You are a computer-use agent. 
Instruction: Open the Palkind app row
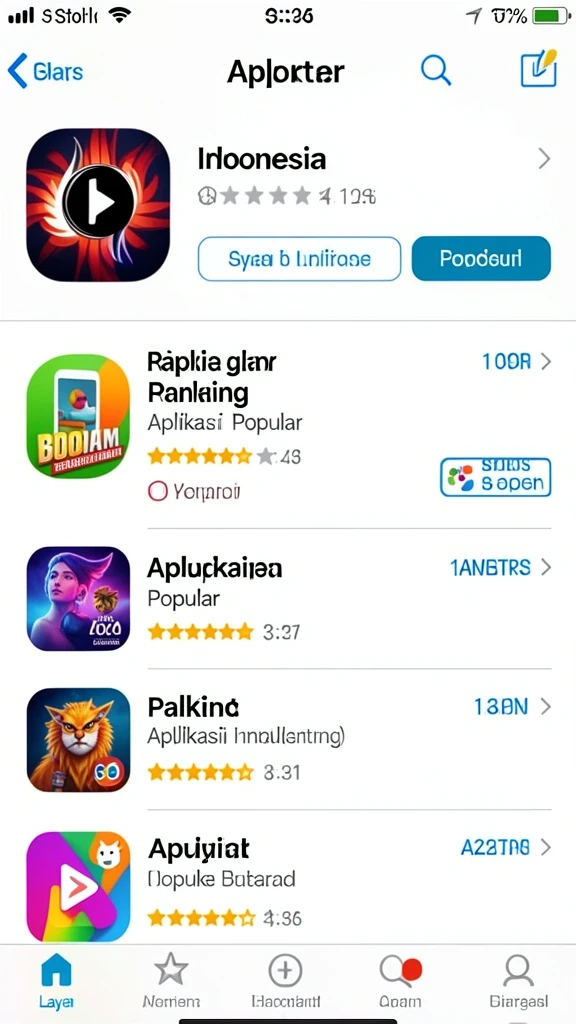pos(288,739)
